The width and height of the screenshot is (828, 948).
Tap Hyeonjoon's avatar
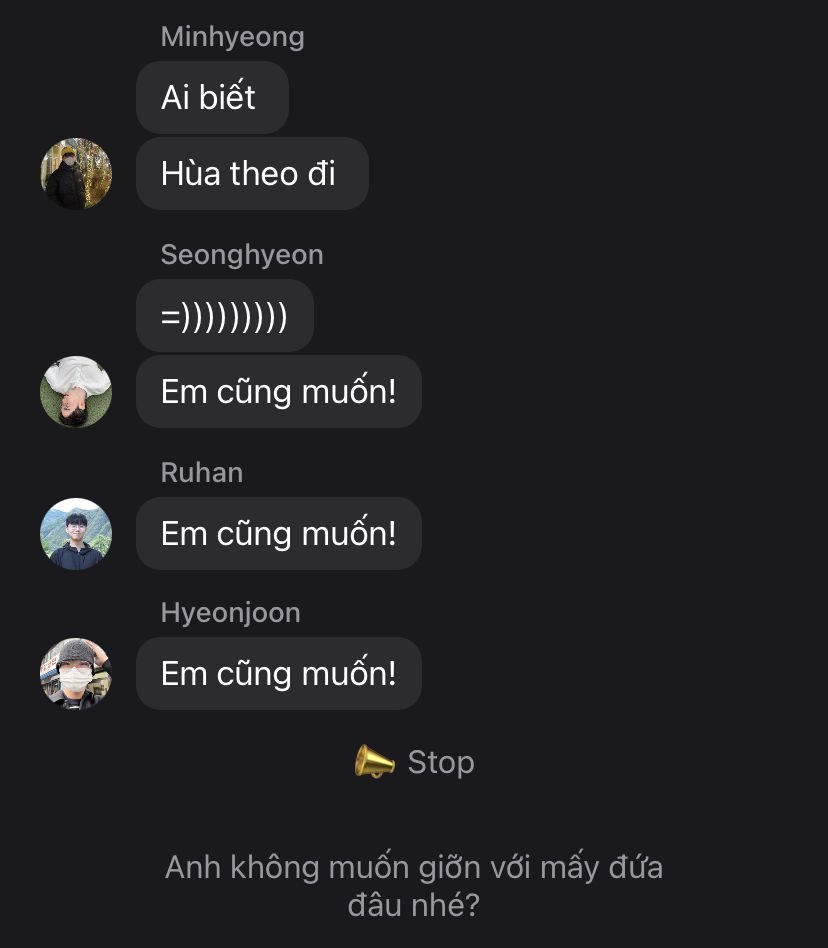[76, 674]
